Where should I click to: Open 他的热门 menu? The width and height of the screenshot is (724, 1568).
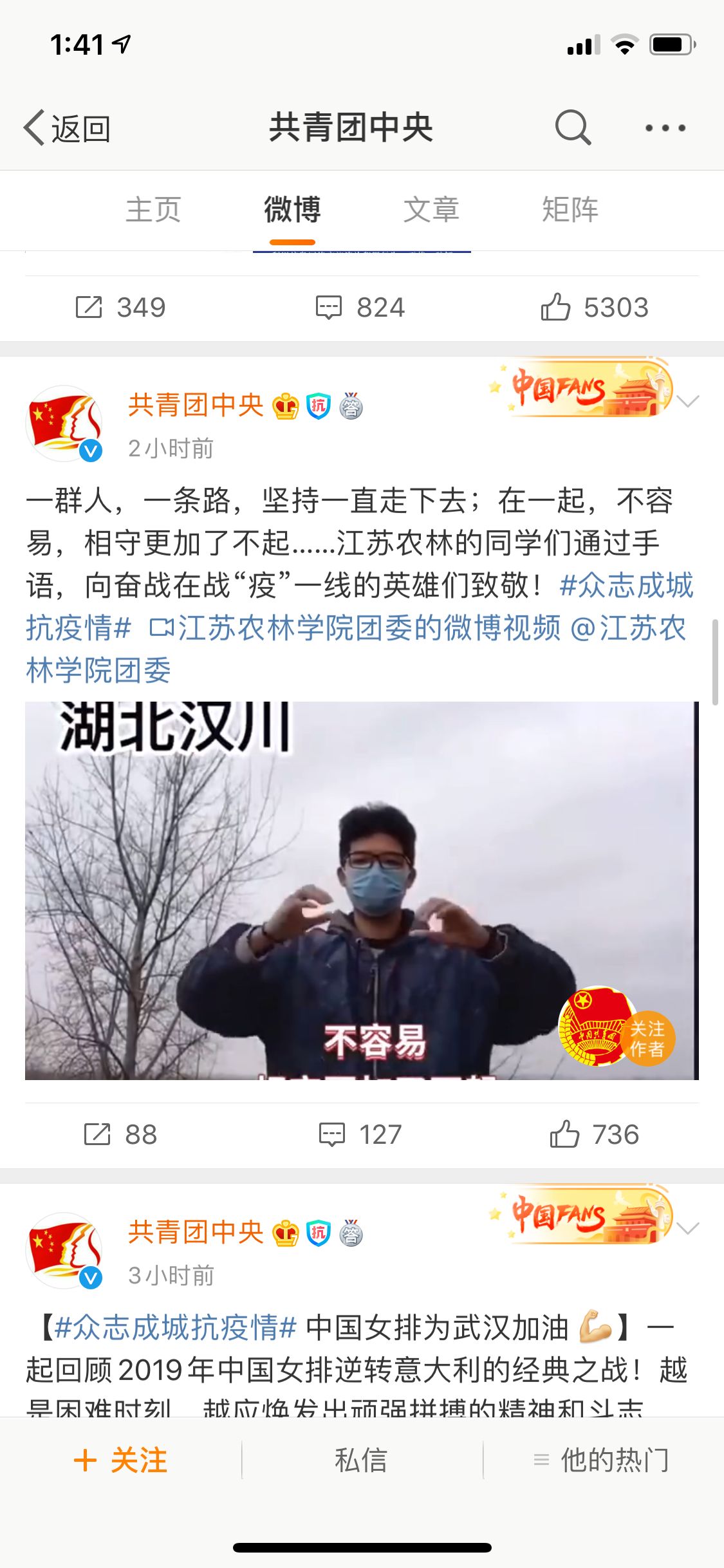click(602, 1460)
